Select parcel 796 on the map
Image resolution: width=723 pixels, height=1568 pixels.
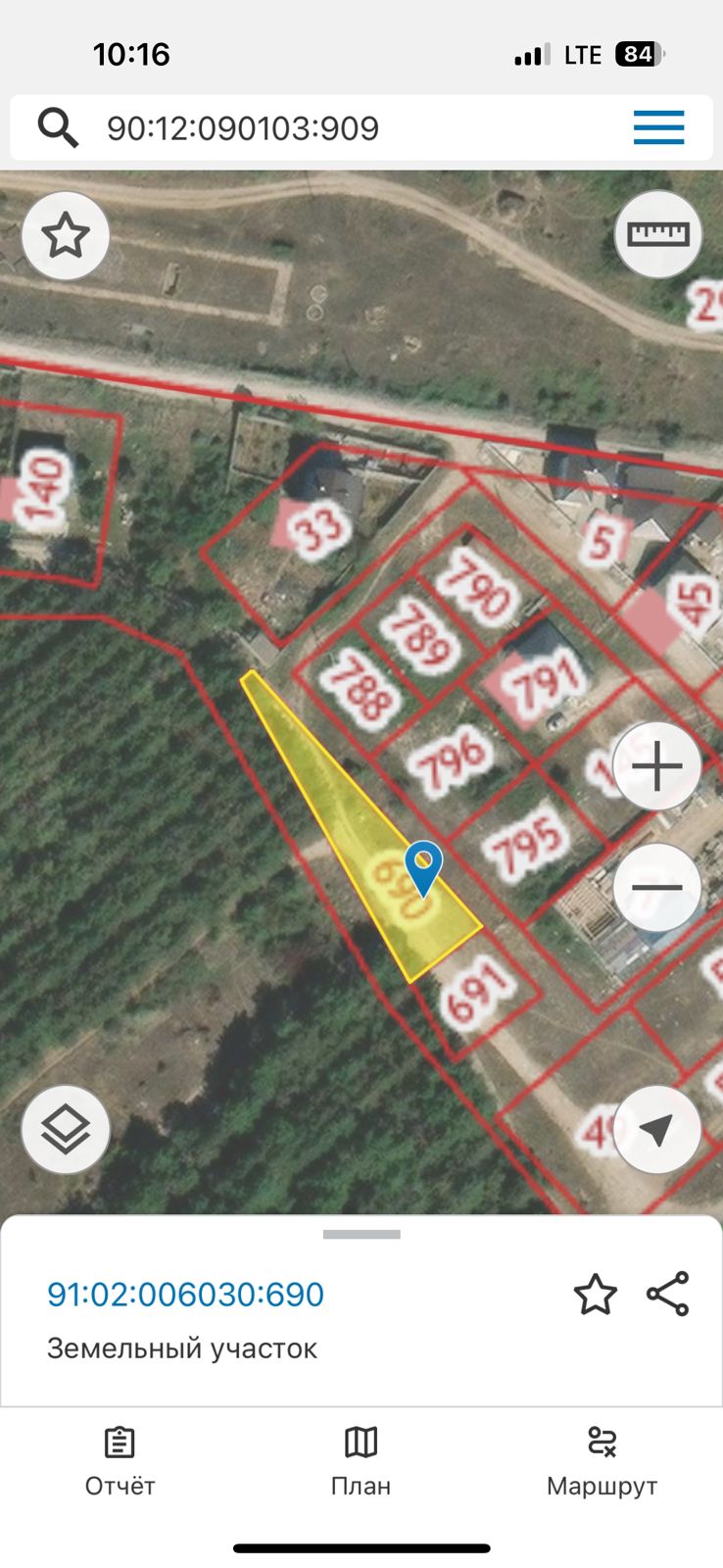tap(448, 760)
